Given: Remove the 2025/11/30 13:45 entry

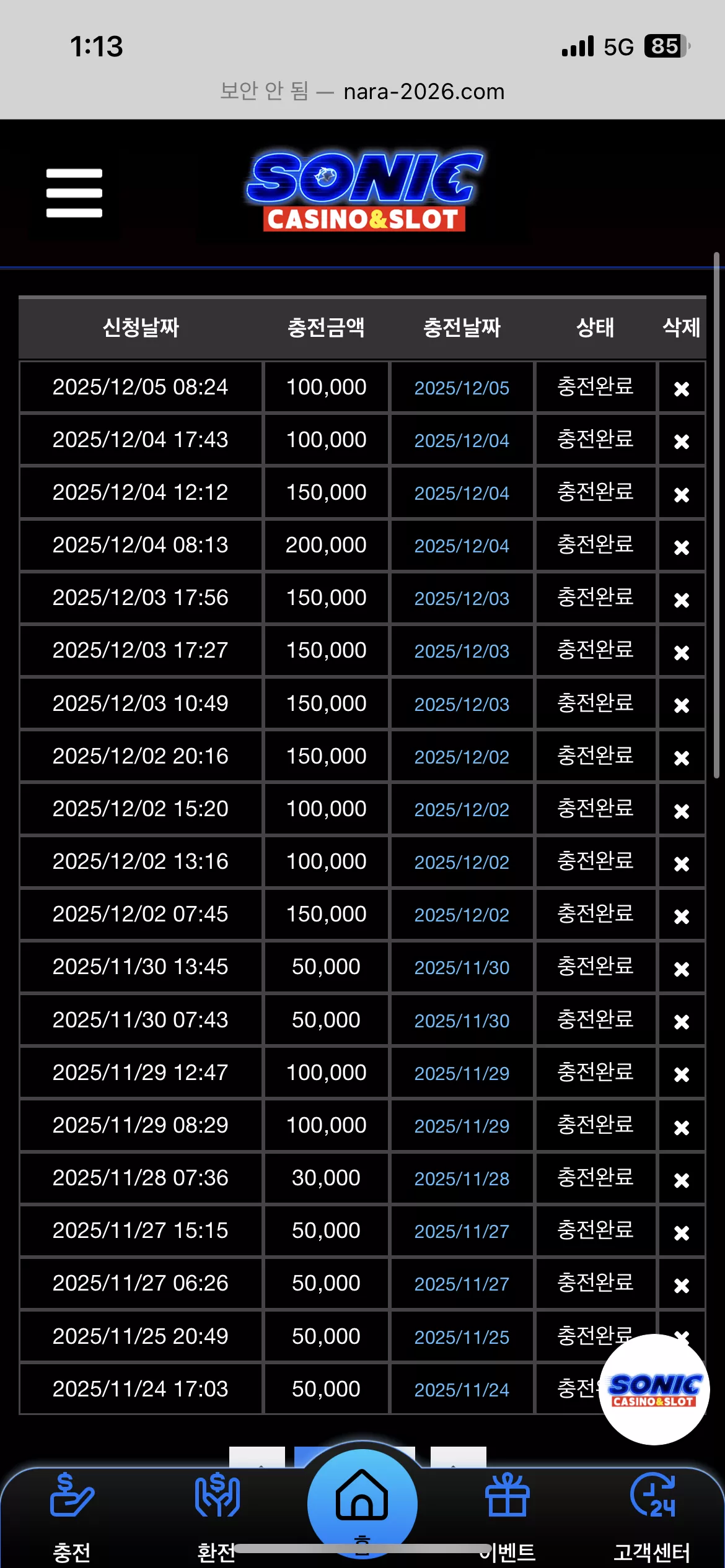Looking at the screenshot, I should [x=682, y=969].
